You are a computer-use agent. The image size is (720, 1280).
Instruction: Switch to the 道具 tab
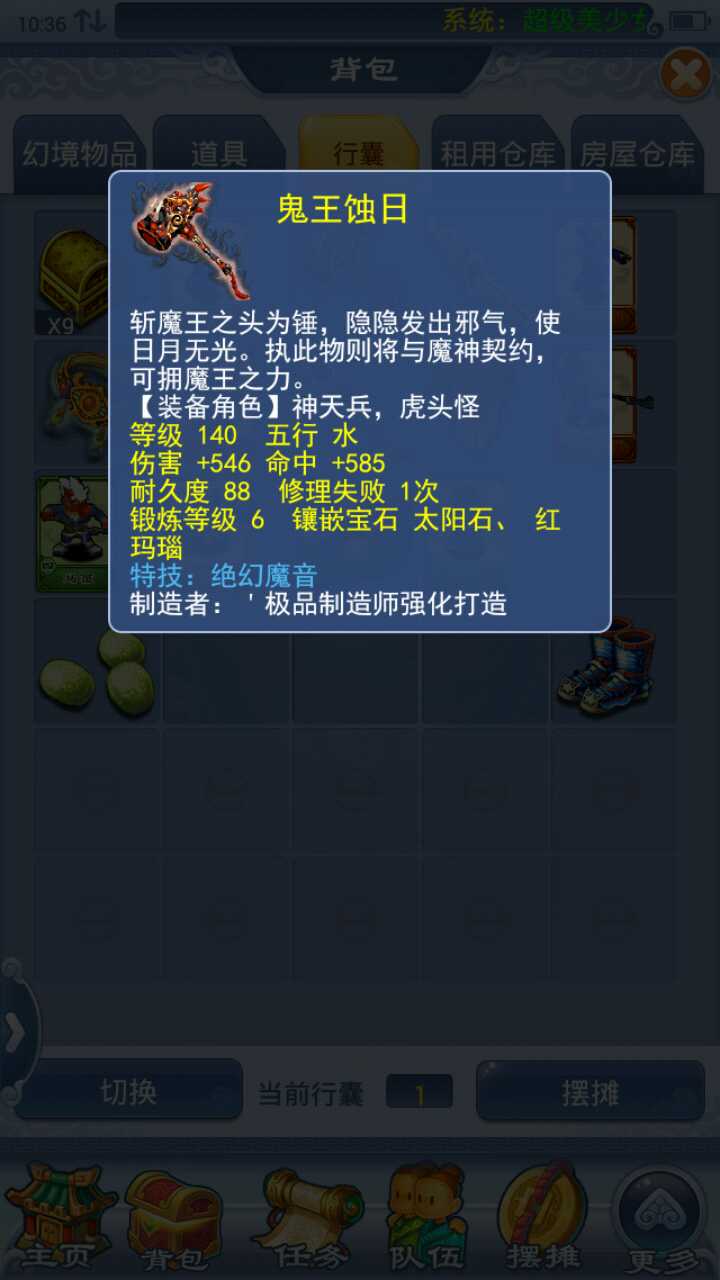219,153
